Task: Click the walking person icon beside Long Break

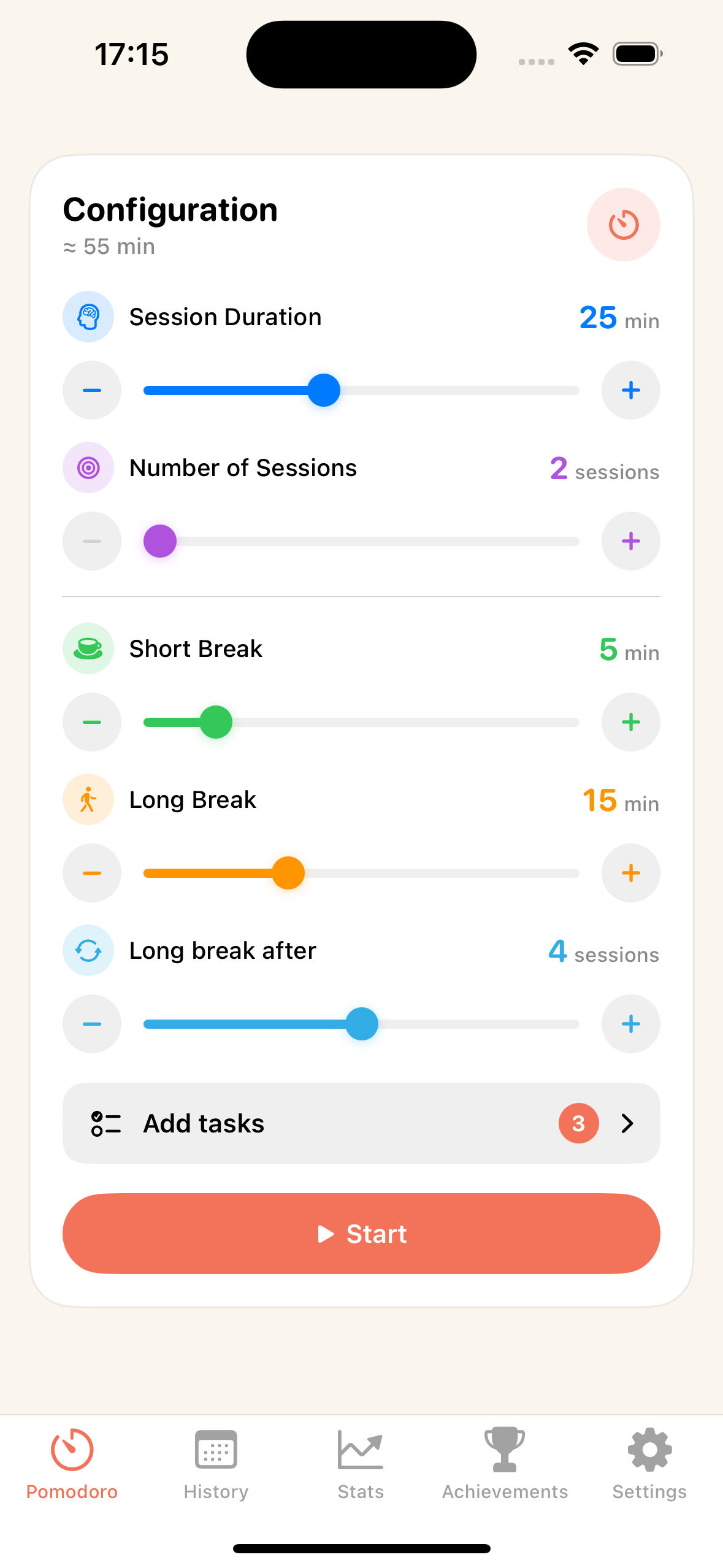Action: 88,799
